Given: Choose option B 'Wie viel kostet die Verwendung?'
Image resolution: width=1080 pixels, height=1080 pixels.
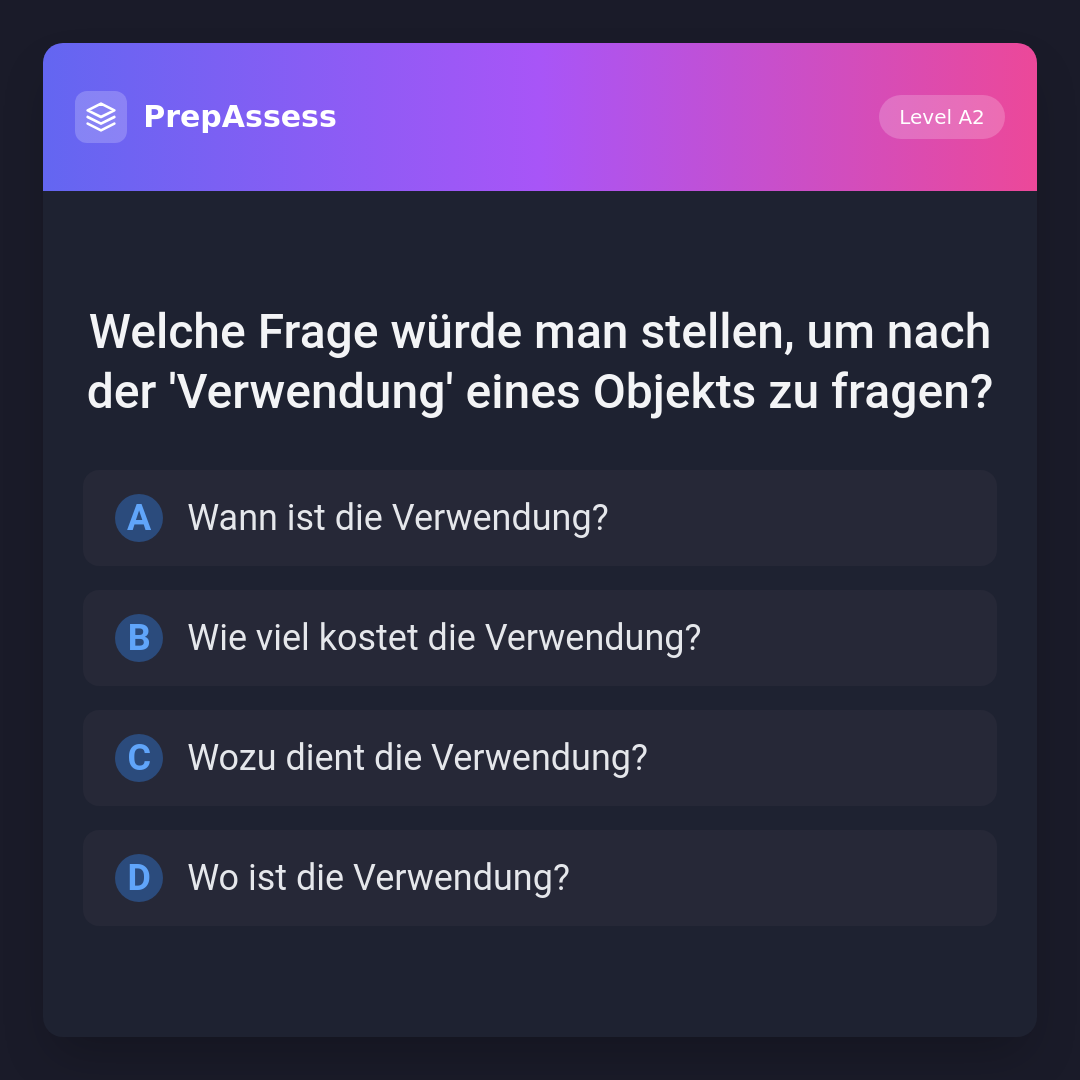Looking at the screenshot, I should [540, 638].
